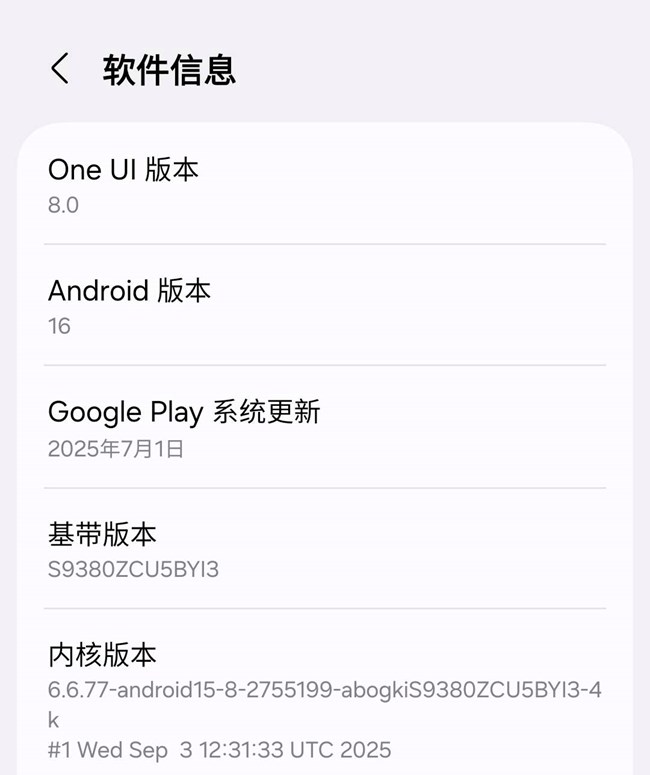Tap the Android 版本 row
Viewport: 650px width, 775px height.
(324, 306)
